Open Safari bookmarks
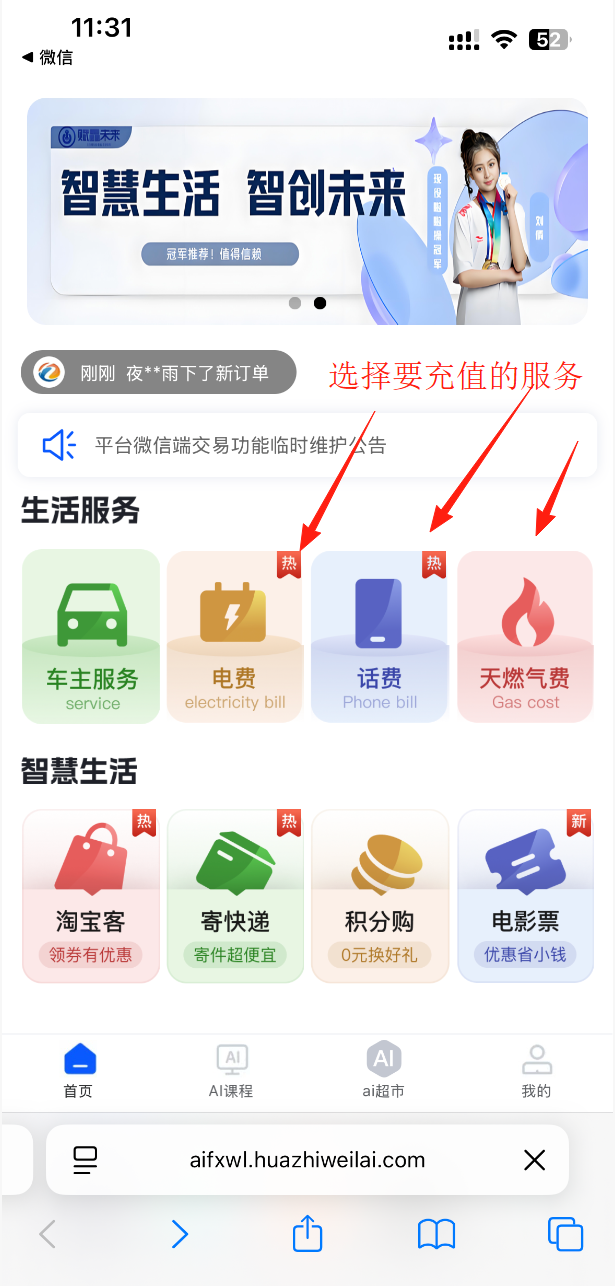 point(436,1233)
